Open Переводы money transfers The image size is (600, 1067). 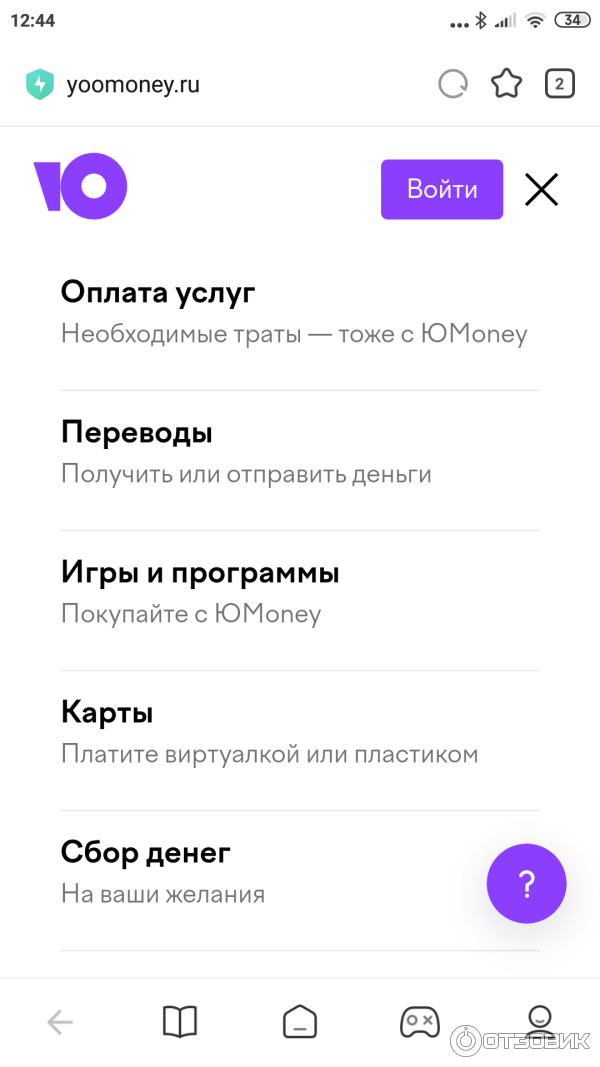click(x=137, y=433)
